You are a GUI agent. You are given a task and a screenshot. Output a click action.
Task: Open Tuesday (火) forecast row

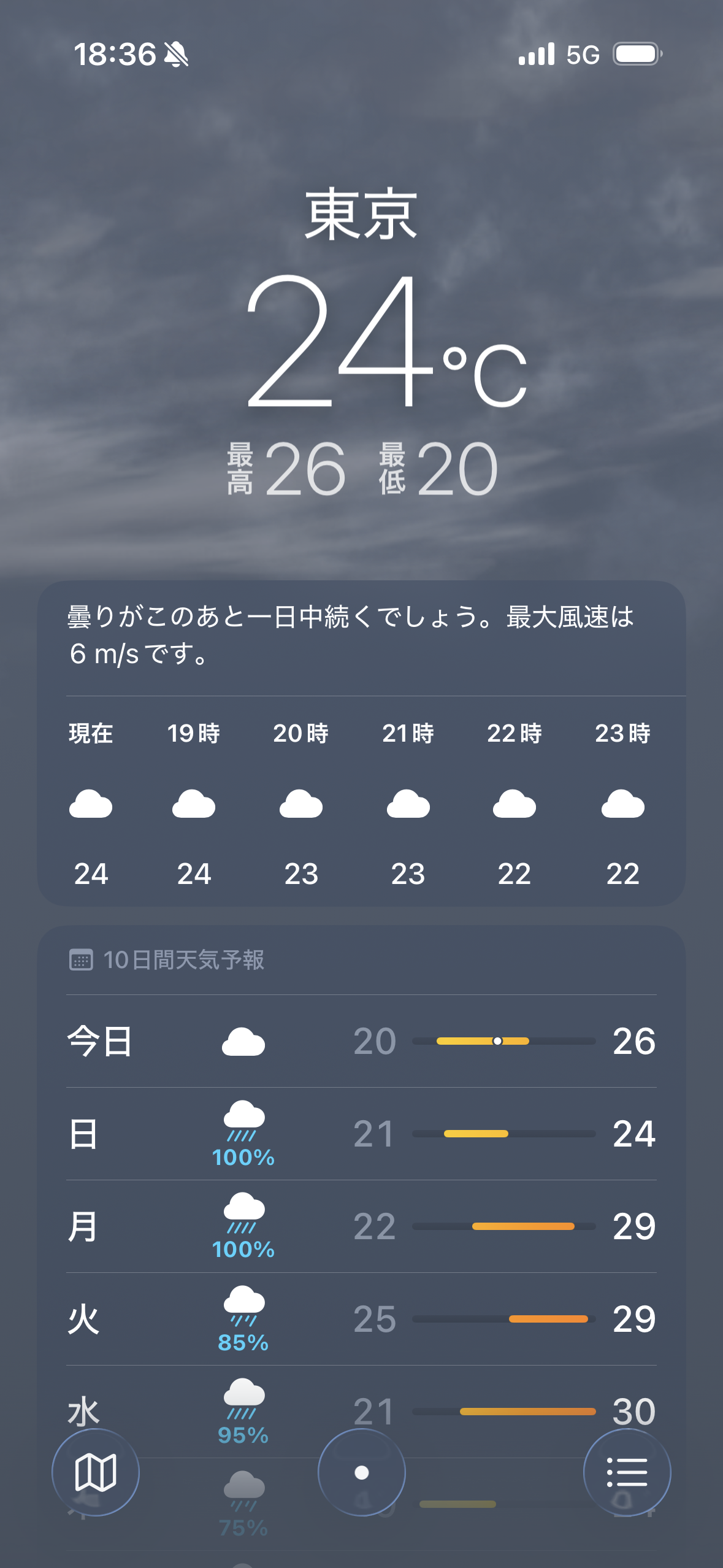(x=361, y=1319)
